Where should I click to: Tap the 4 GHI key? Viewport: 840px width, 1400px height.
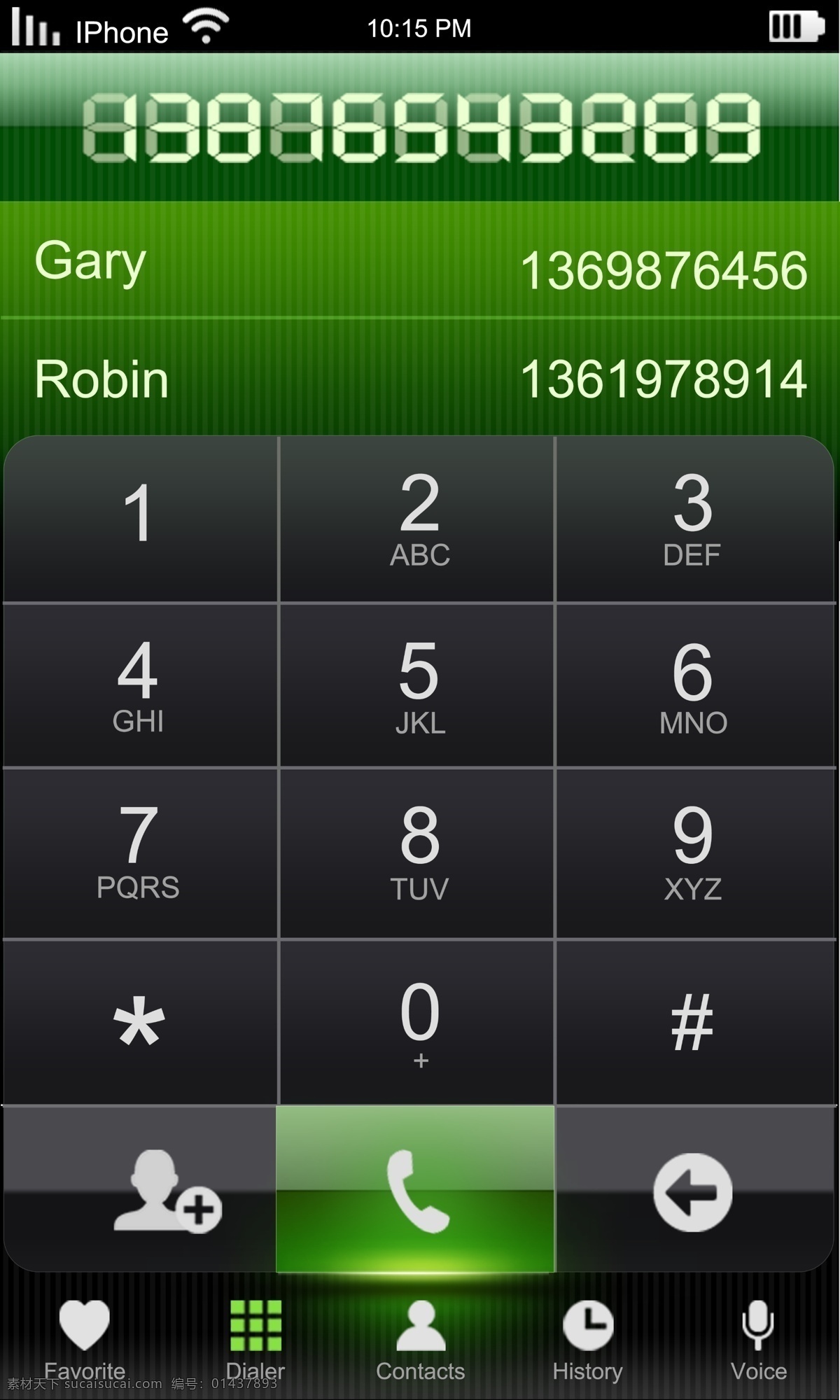(140, 685)
